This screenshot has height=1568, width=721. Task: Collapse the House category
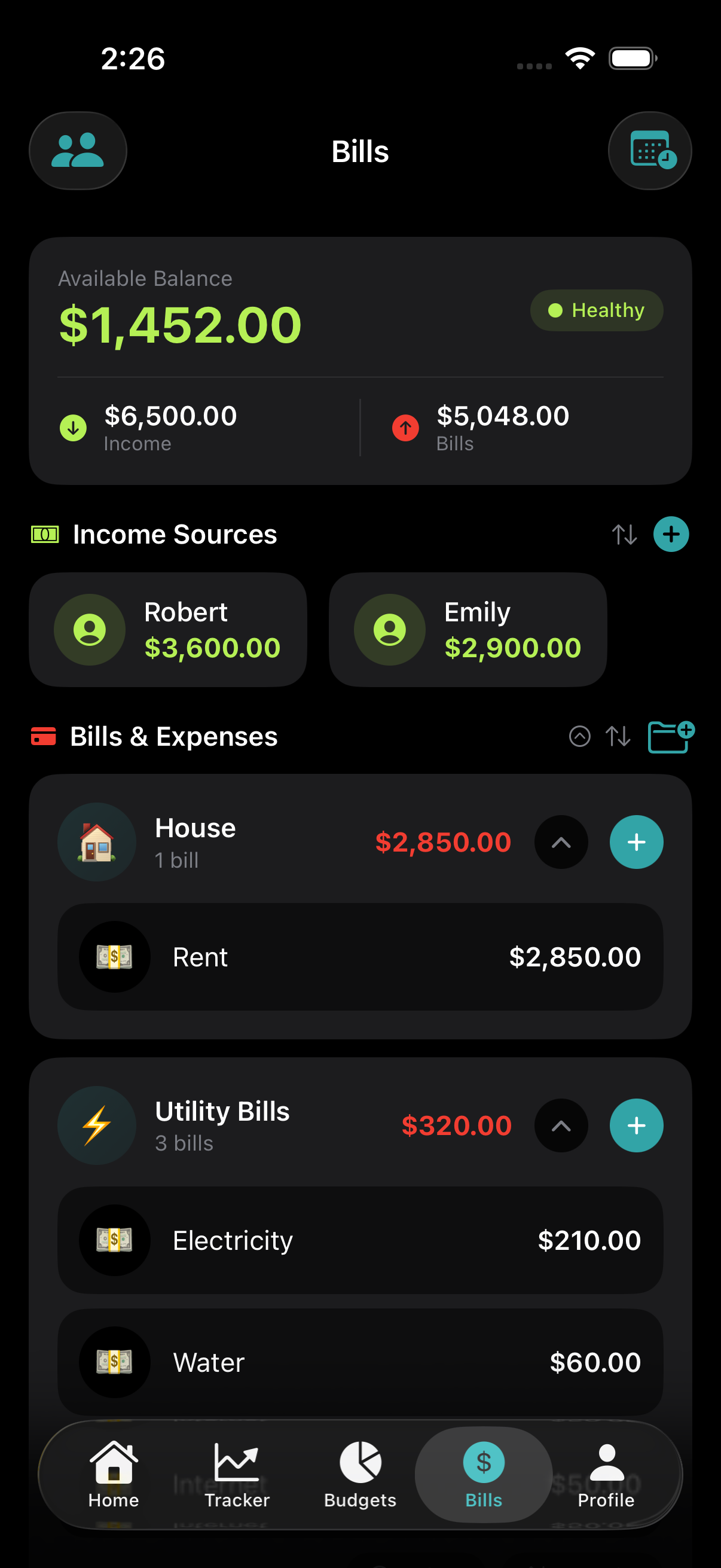(560, 842)
